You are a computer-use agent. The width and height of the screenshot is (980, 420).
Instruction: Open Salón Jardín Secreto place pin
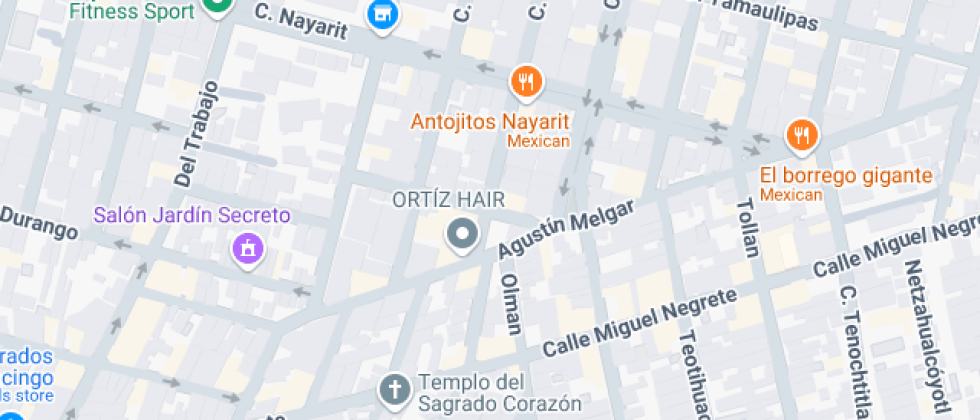click(x=247, y=247)
